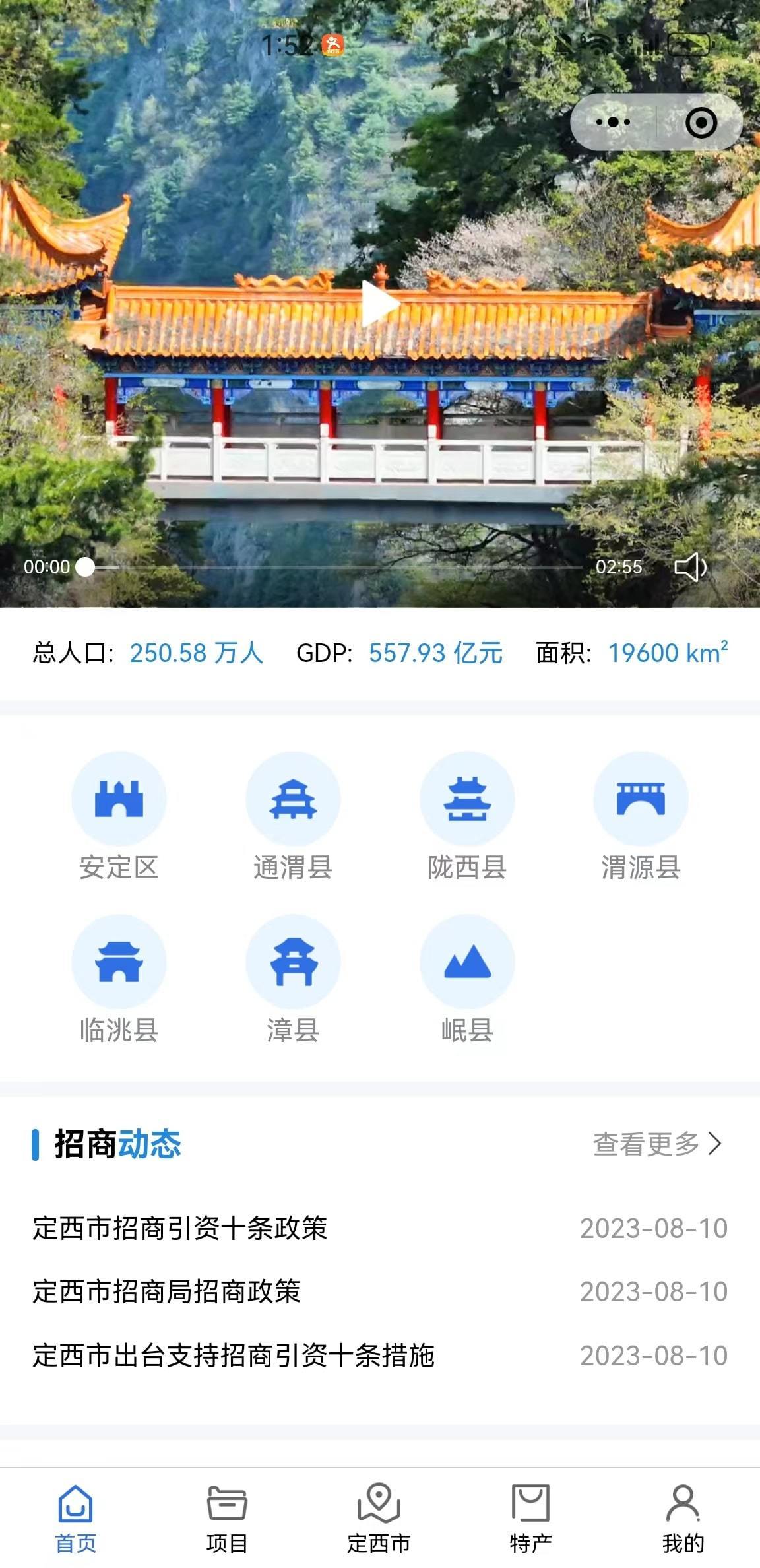This screenshot has height=1568, width=760.
Task: Mute the video sound
Action: click(x=690, y=567)
